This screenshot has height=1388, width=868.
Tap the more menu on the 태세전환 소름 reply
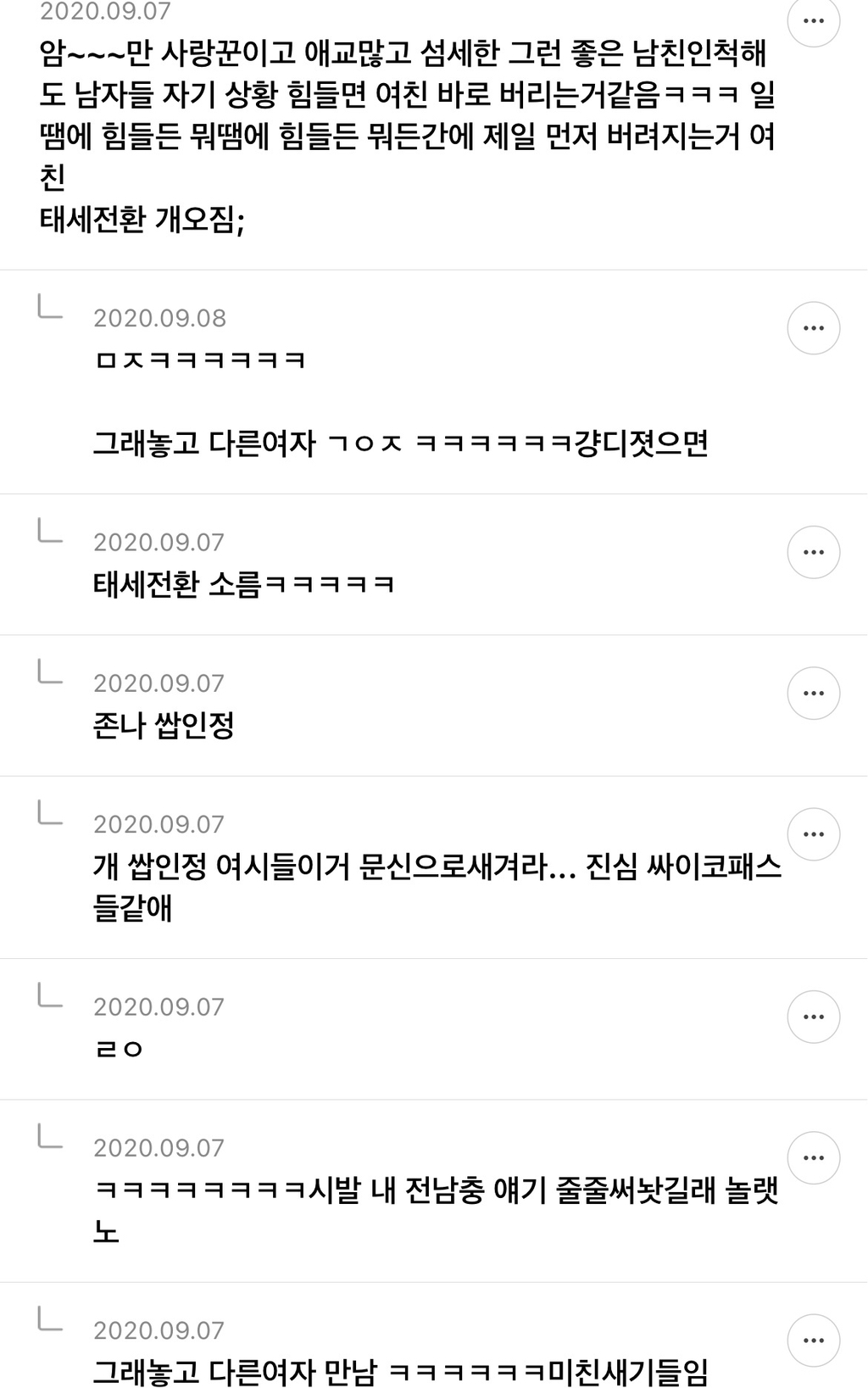click(x=814, y=552)
